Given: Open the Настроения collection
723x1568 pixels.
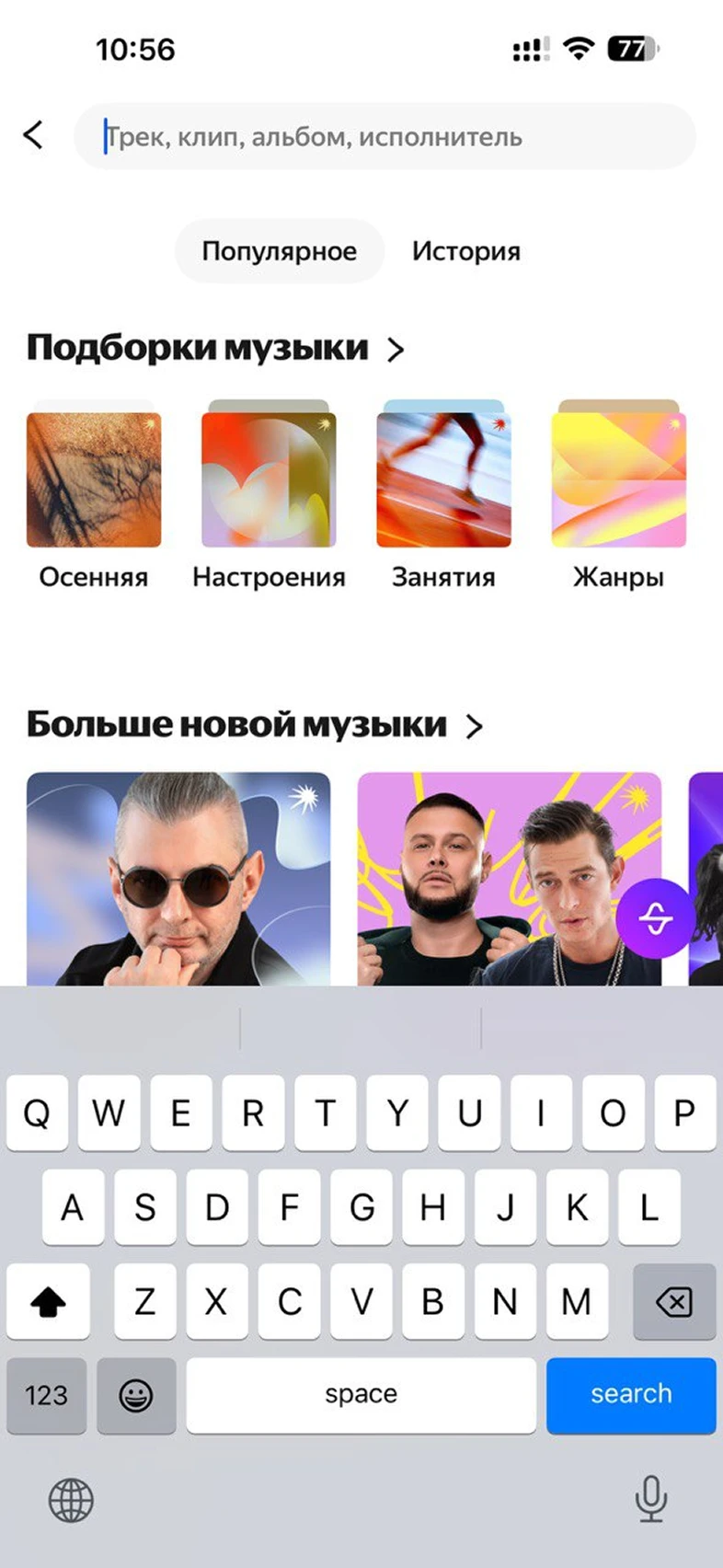Looking at the screenshot, I should click(x=269, y=479).
